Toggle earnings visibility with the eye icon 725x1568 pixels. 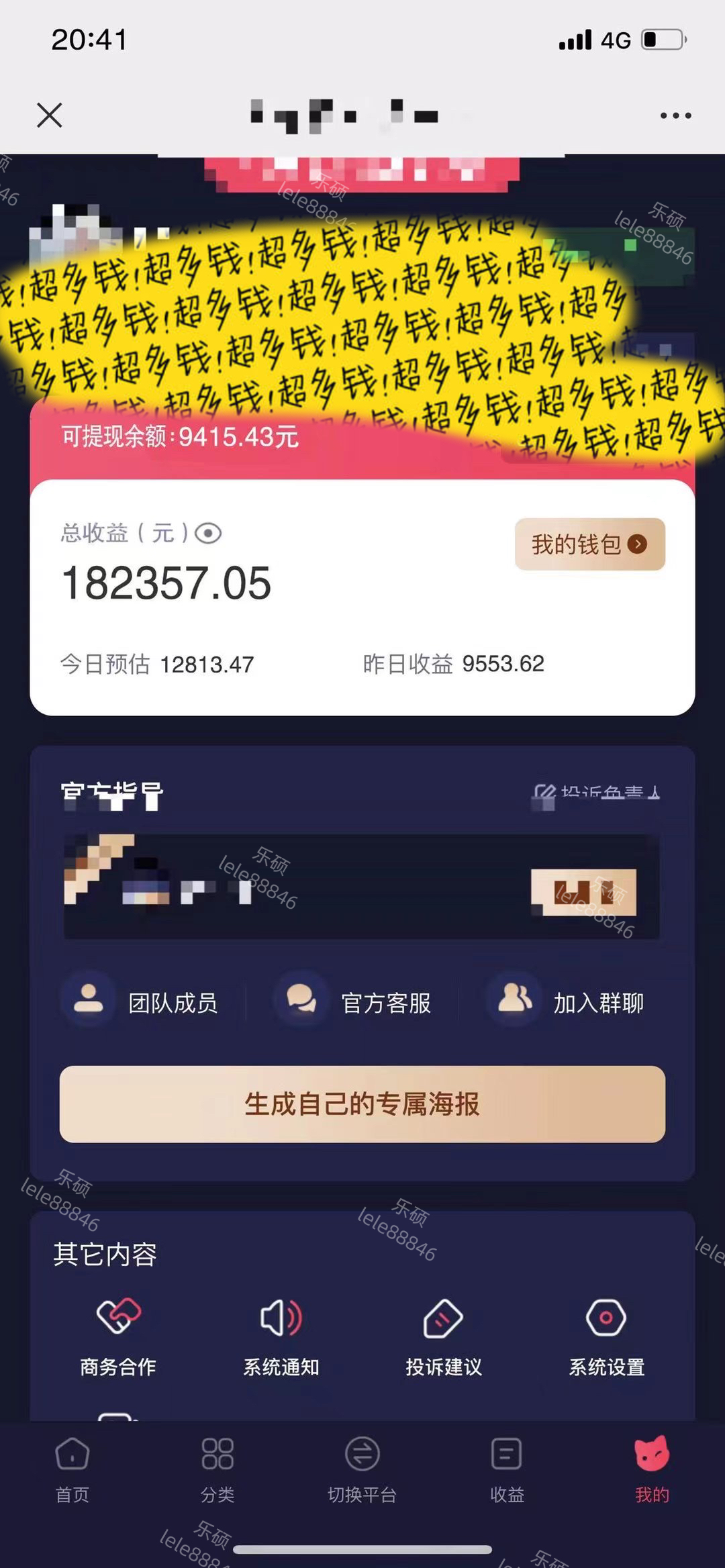(x=207, y=534)
